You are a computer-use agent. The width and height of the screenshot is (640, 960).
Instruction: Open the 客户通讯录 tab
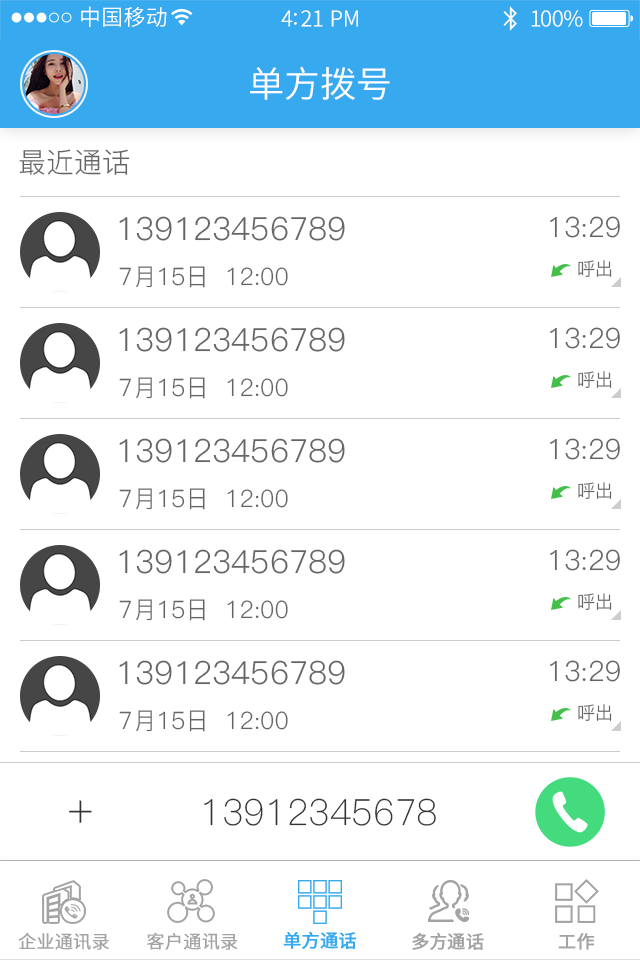point(192,914)
